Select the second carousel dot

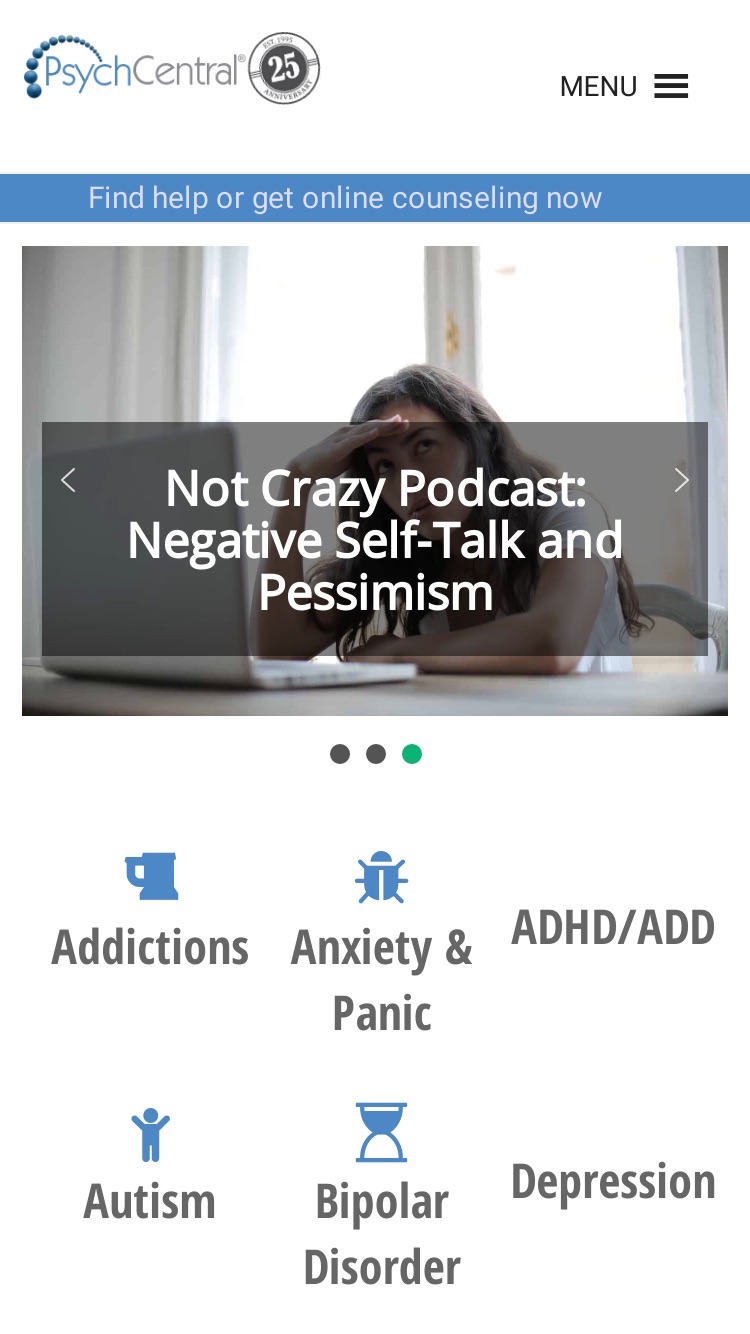click(376, 754)
